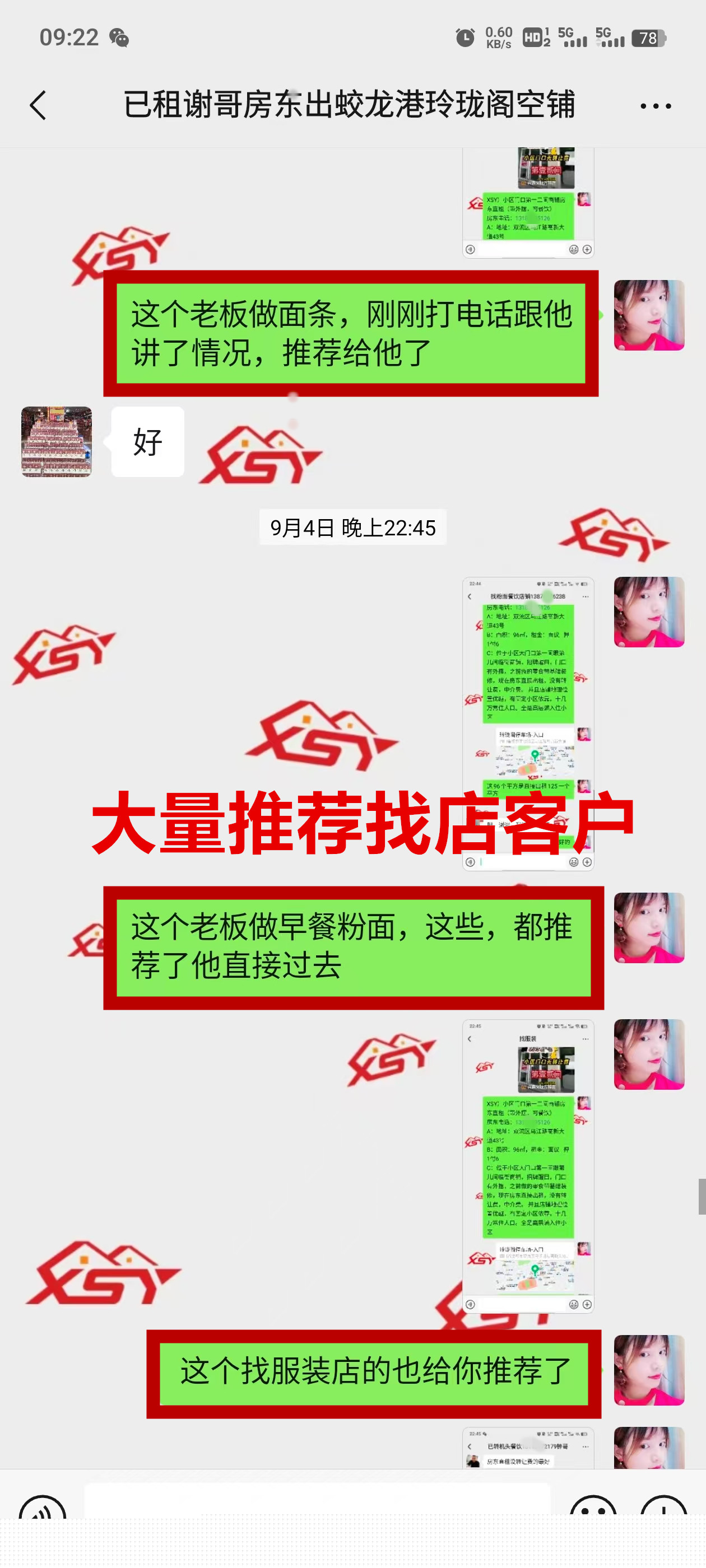Go back from this chat
The image size is (706, 1568).
point(38,105)
